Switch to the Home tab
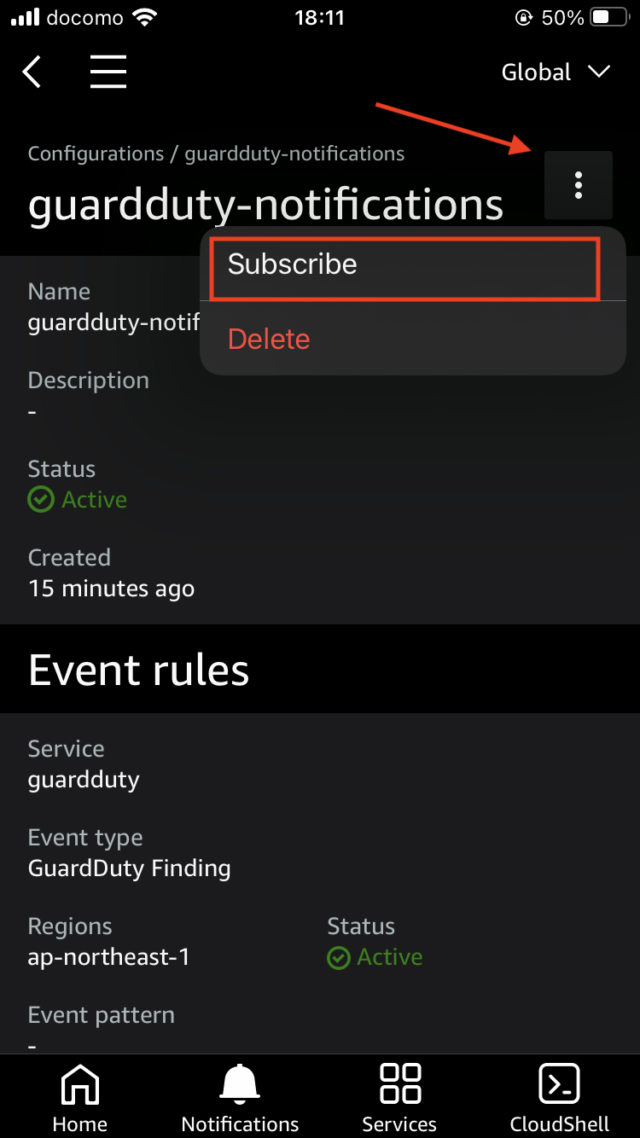Image resolution: width=640 pixels, height=1138 pixels. pyautogui.click(x=80, y=1097)
